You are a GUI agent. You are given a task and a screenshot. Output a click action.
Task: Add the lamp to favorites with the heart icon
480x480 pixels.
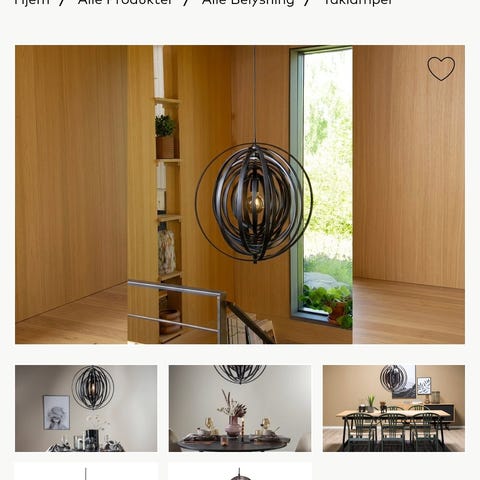(441, 69)
